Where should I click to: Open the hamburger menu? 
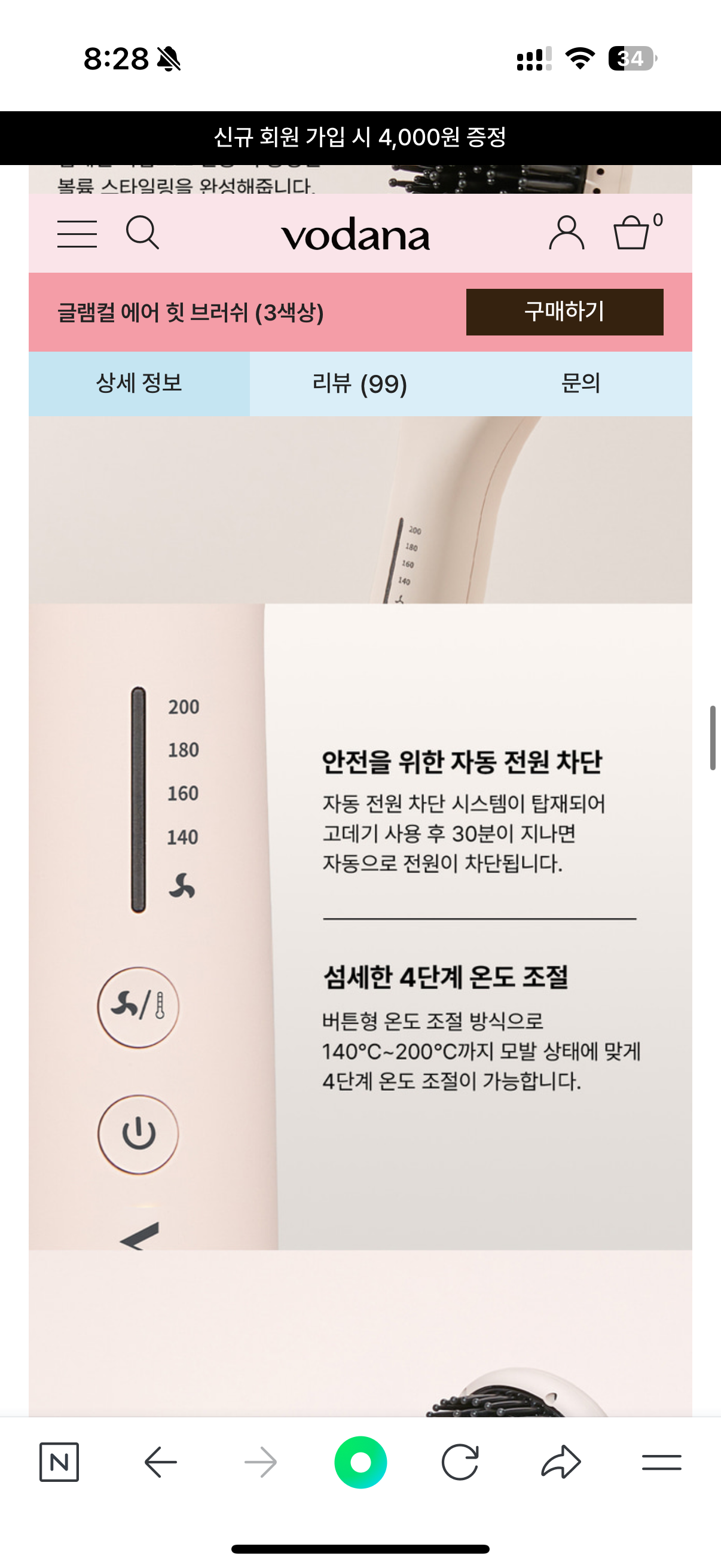(77, 234)
